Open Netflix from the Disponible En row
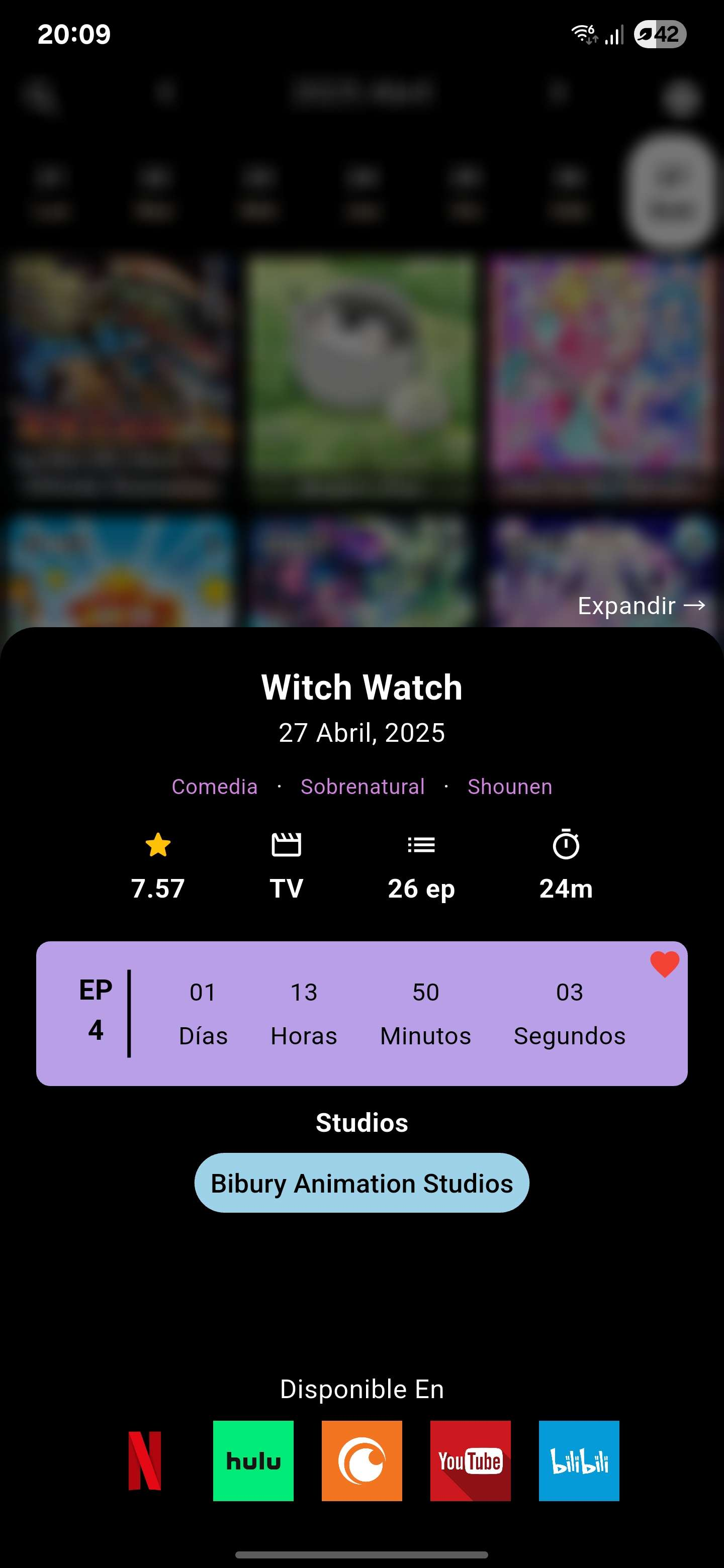Image resolution: width=724 pixels, height=1568 pixels. coord(144,1460)
